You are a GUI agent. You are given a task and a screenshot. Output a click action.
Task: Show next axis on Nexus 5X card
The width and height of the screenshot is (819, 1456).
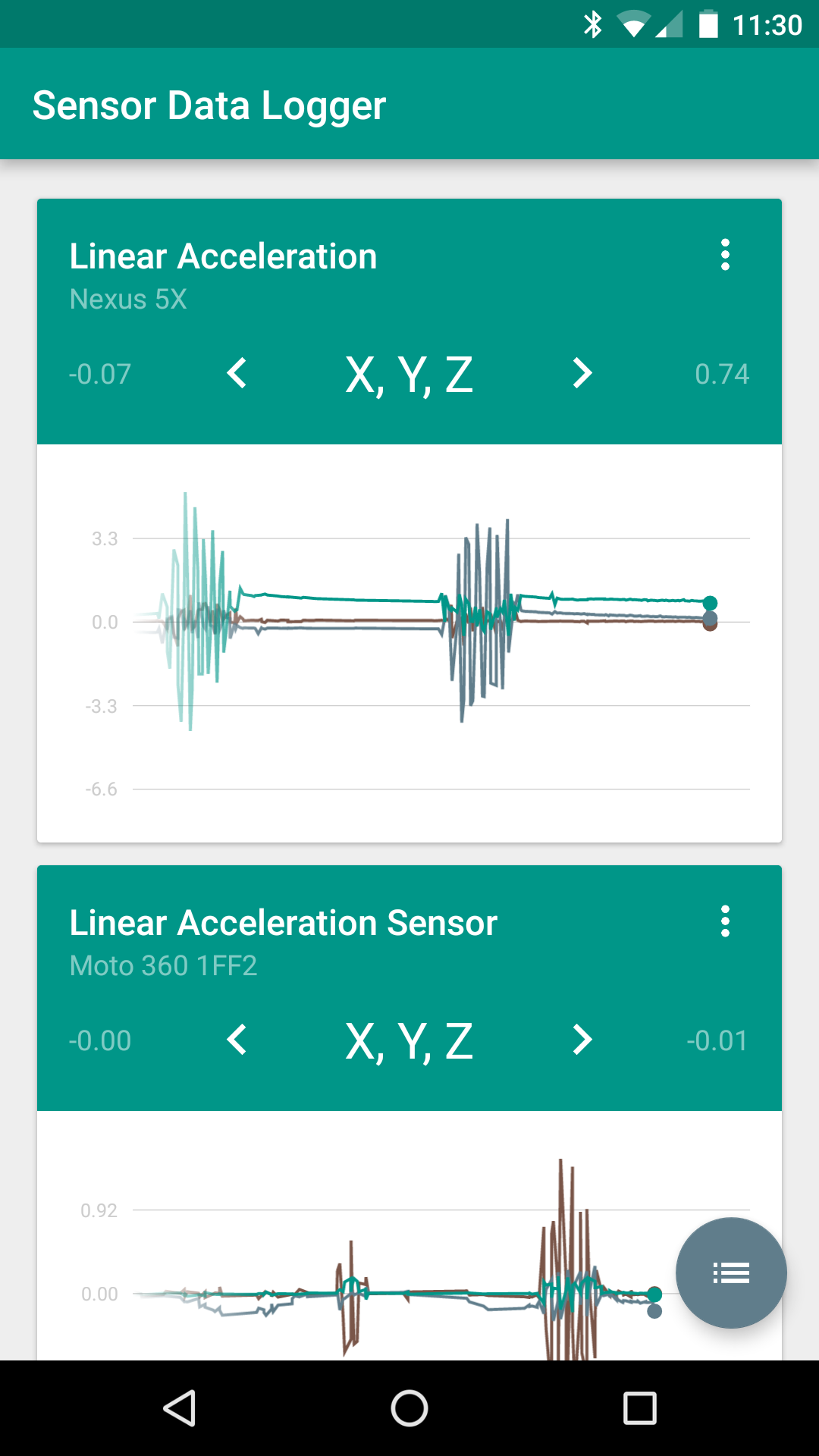(582, 373)
